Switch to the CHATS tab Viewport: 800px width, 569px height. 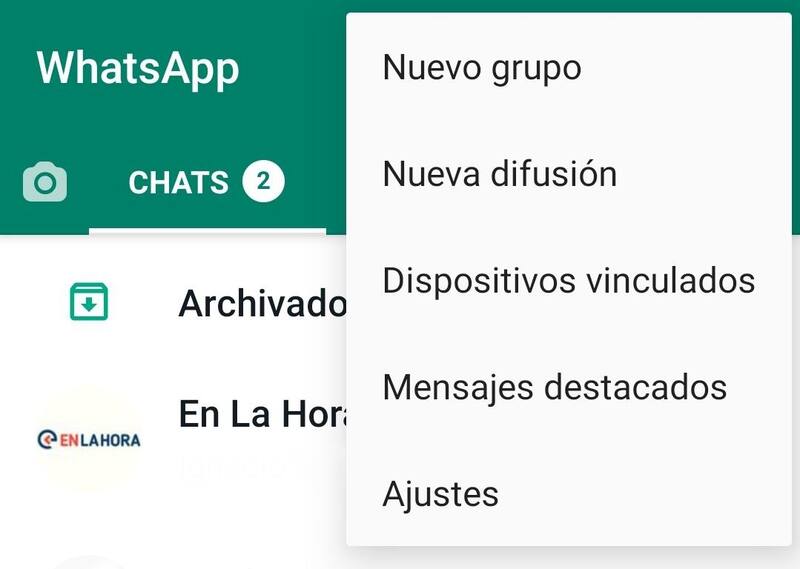pos(206,183)
